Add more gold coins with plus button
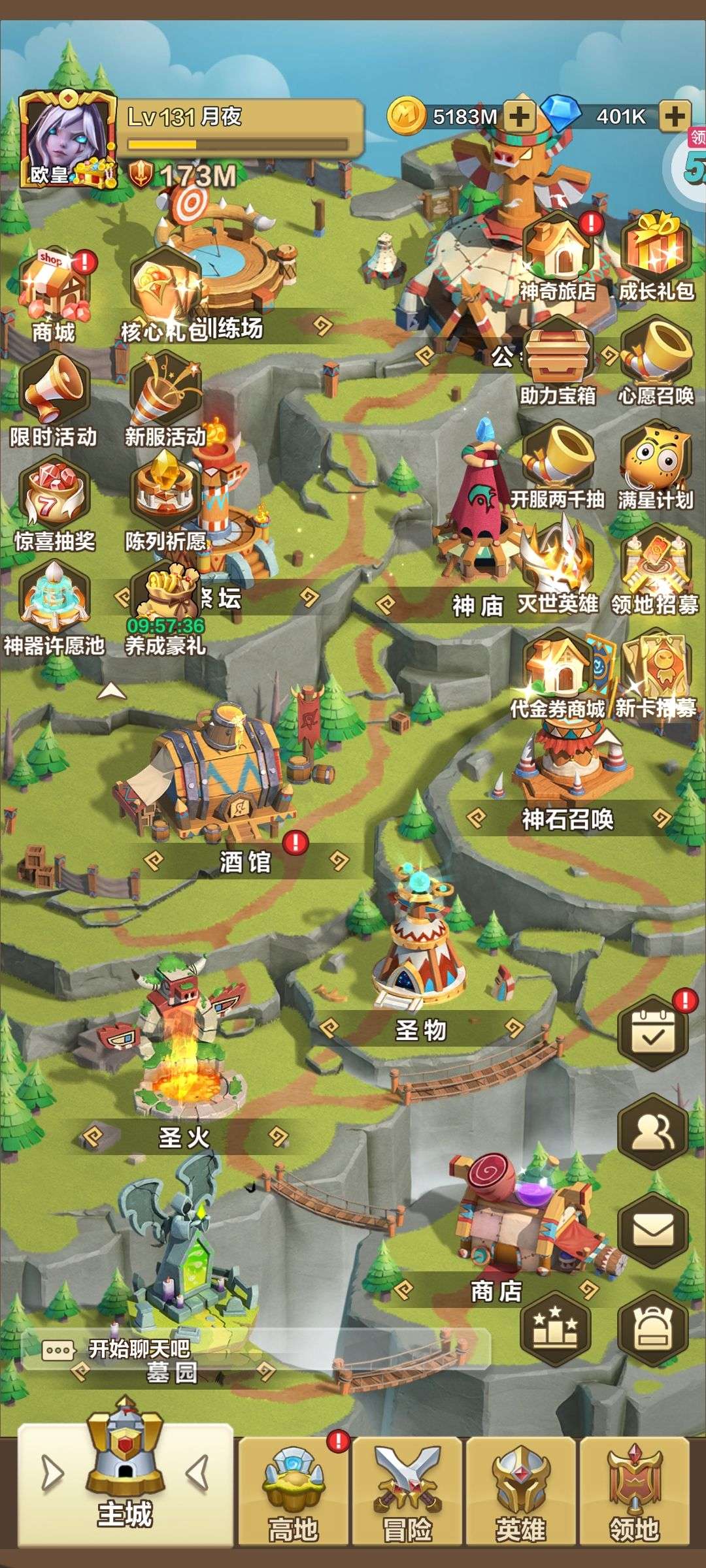This screenshot has width=706, height=1568. click(519, 117)
